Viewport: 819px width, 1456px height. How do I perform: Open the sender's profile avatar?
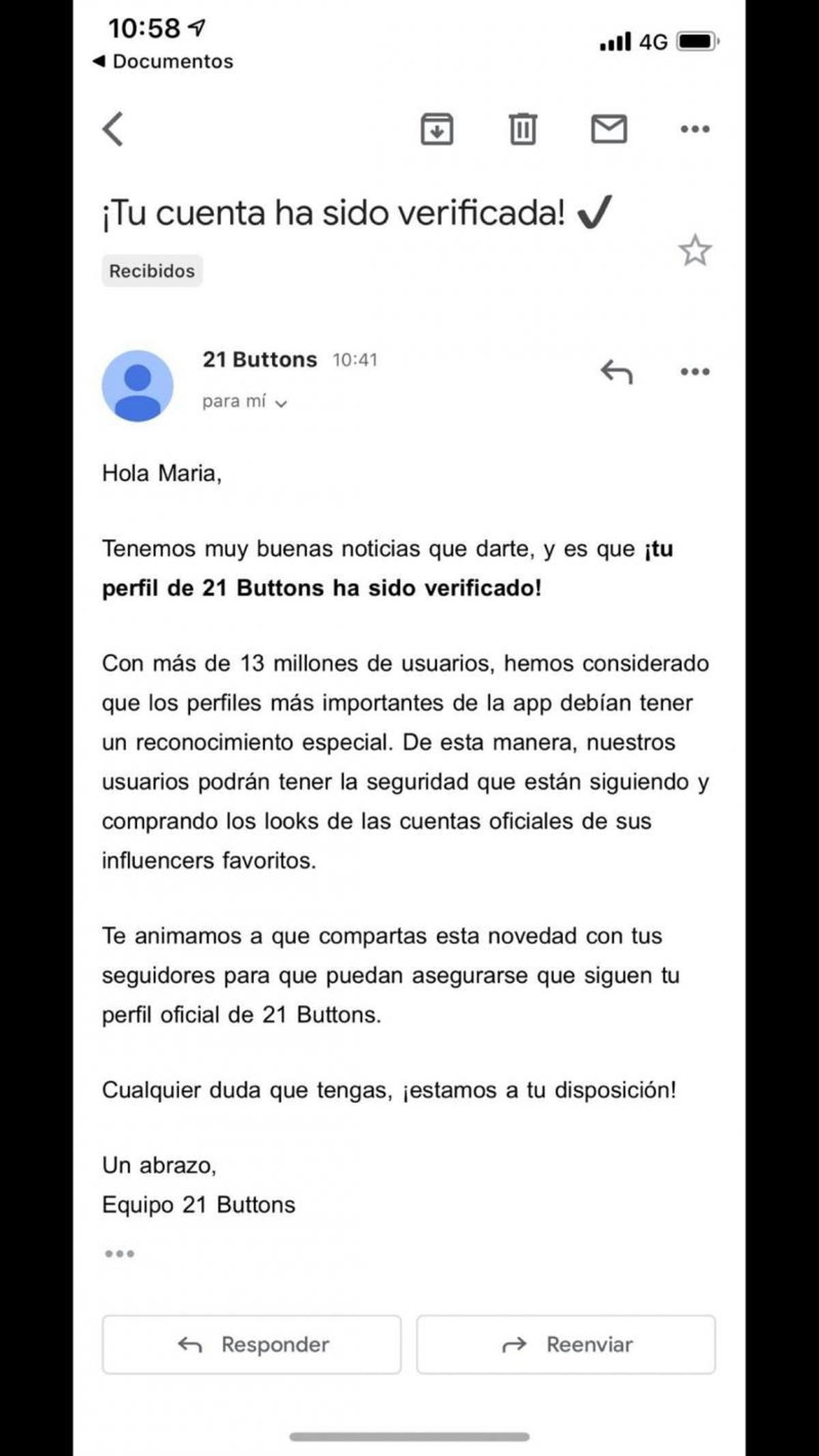[x=139, y=384]
